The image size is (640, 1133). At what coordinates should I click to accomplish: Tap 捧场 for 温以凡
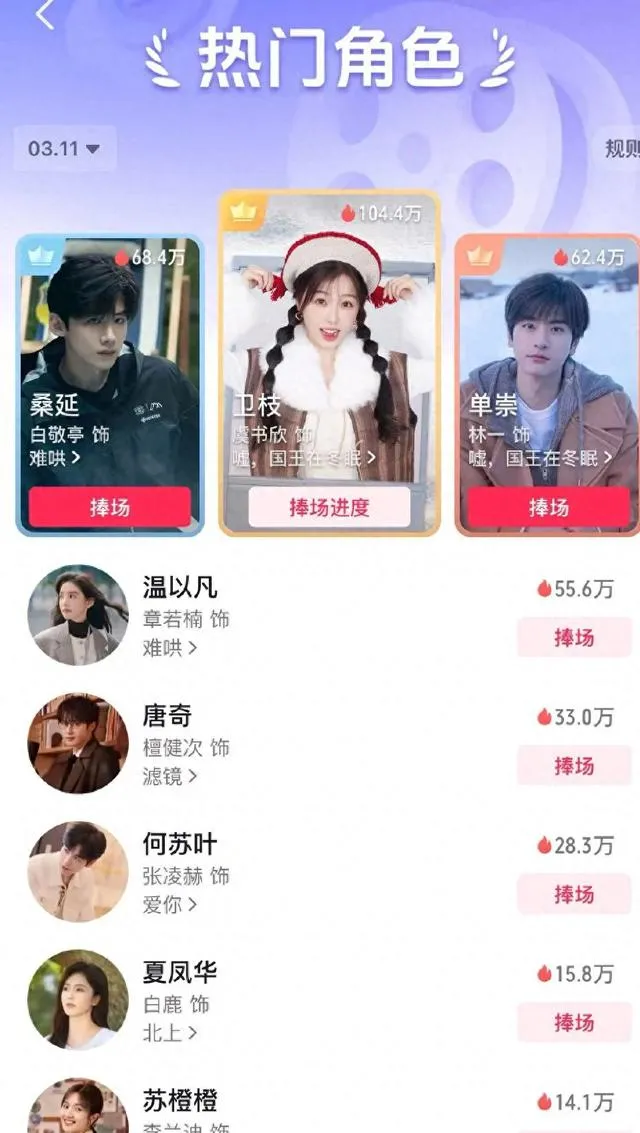[574, 637]
